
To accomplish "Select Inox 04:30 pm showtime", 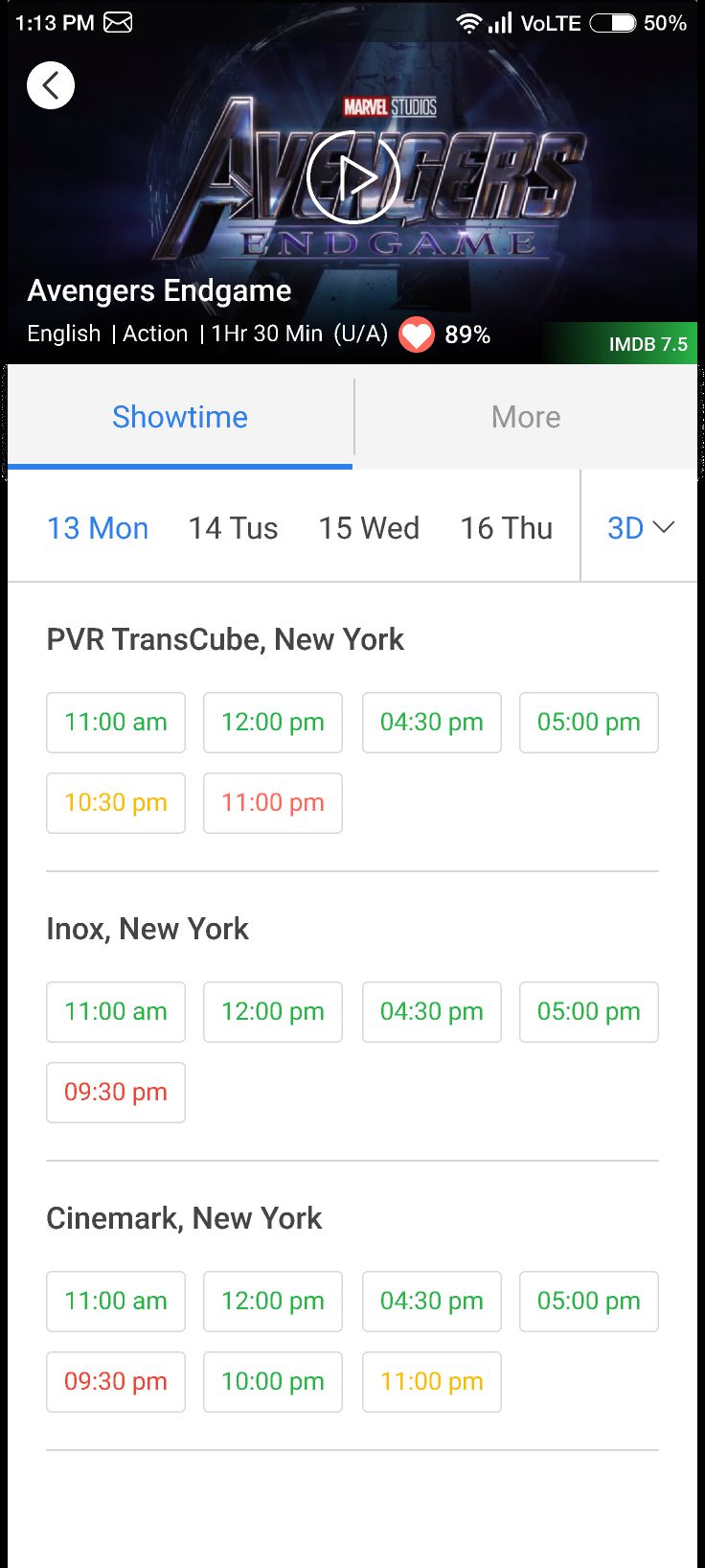I will pyautogui.click(x=432, y=1012).
